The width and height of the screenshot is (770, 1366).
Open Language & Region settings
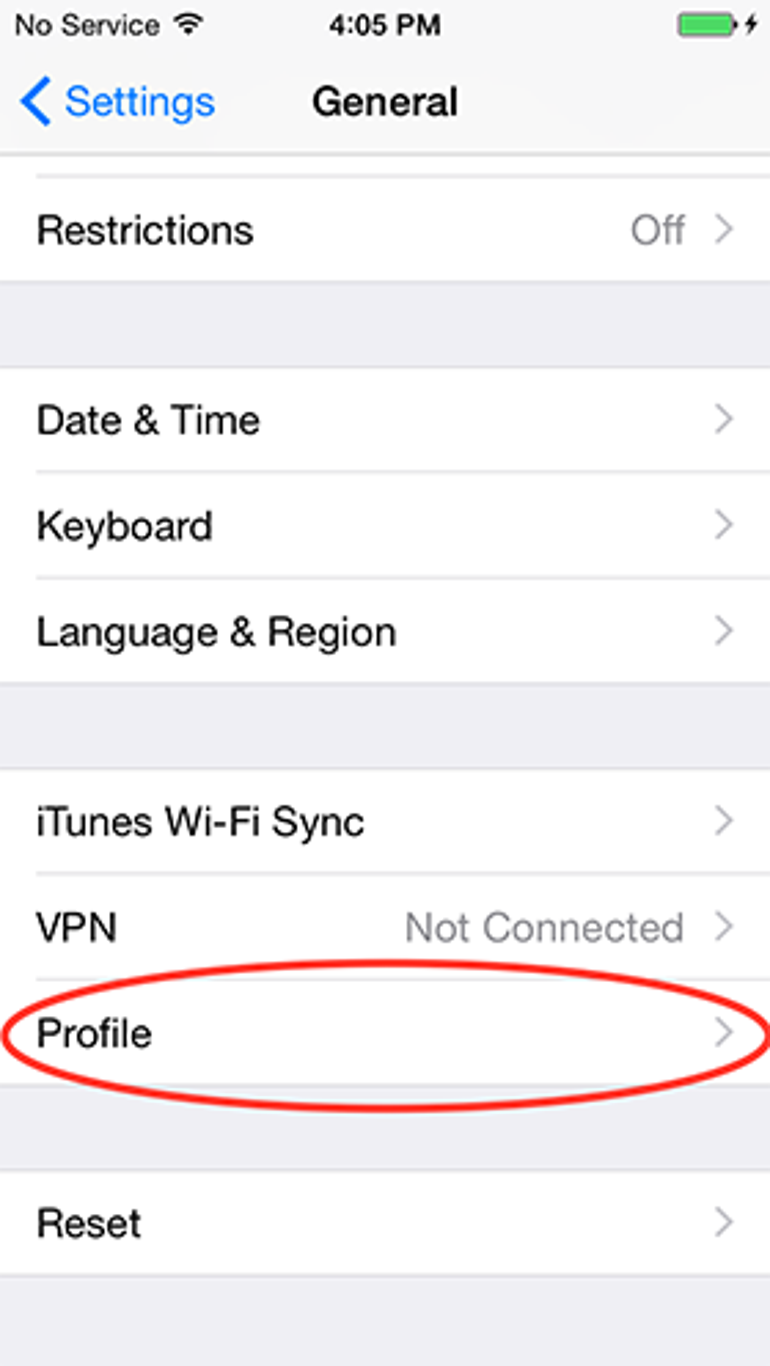tap(385, 632)
